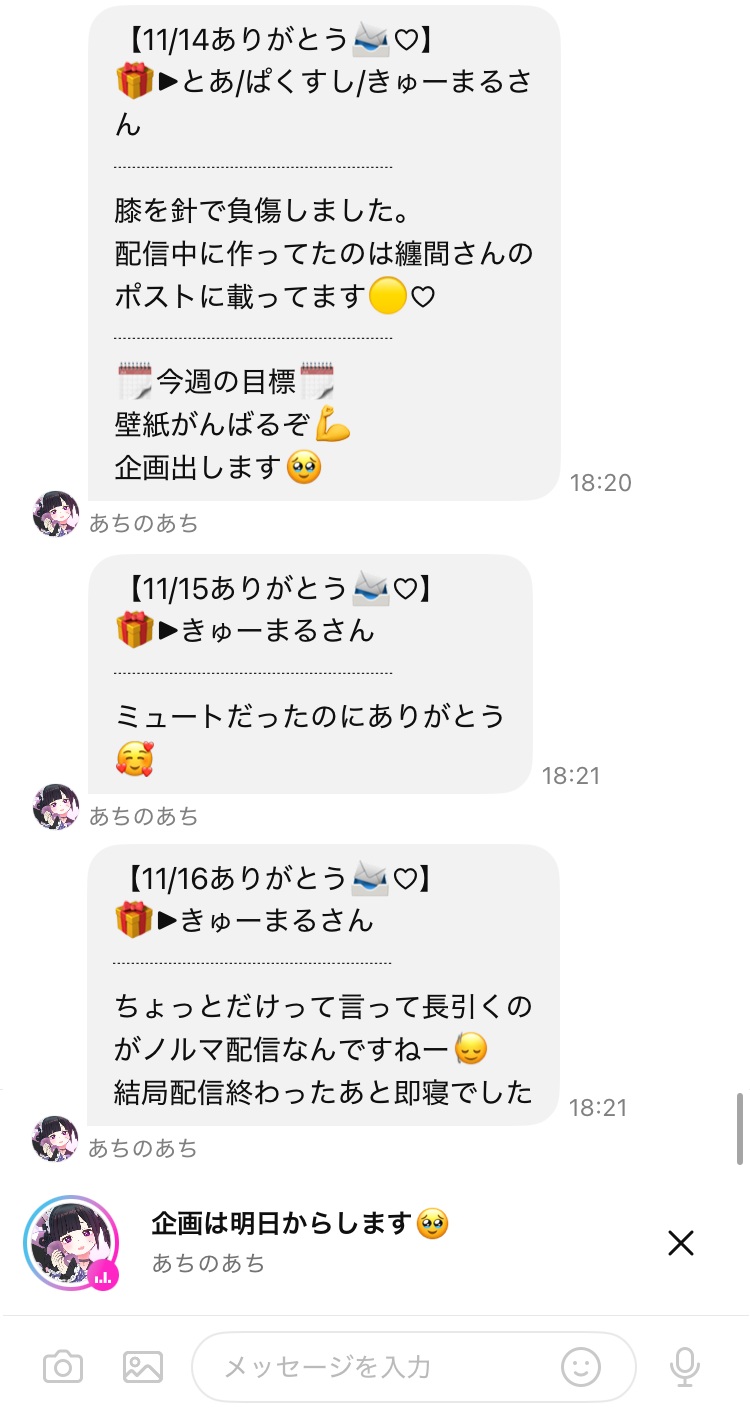Focus the メッセージを入力 text field
Image resolution: width=750 pixels, height=1426 pixels.
click(x=380, y=1366)
